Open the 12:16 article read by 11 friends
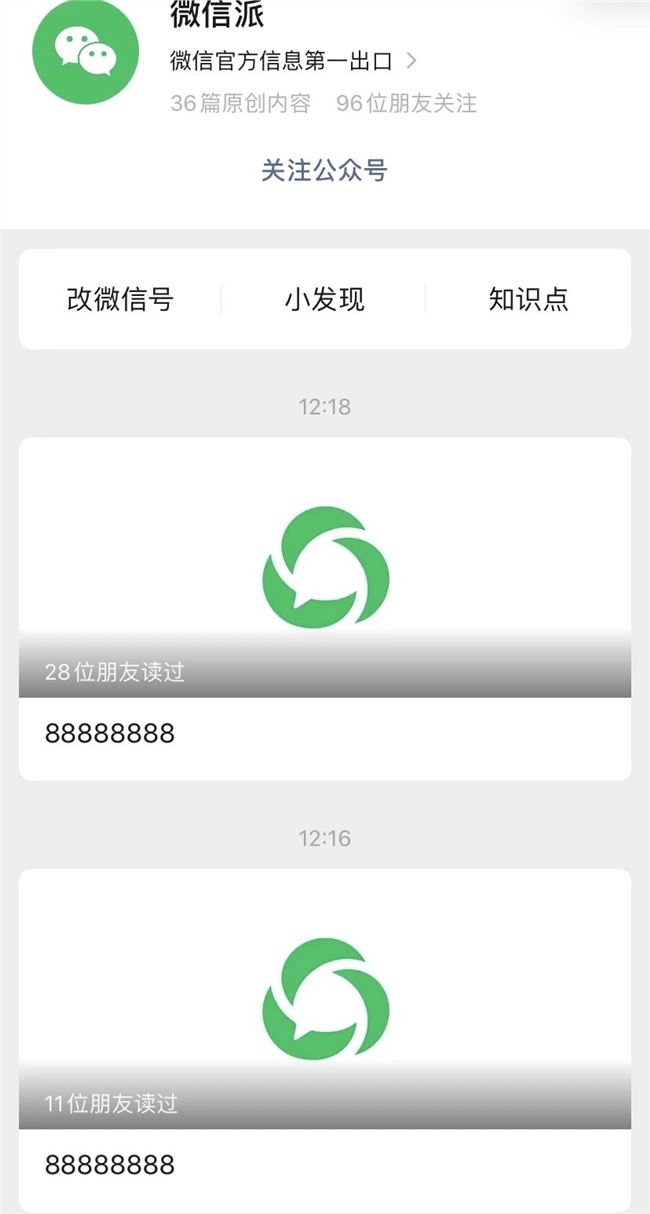The height and width of the screenshot is (1214, 650). 324,1040
